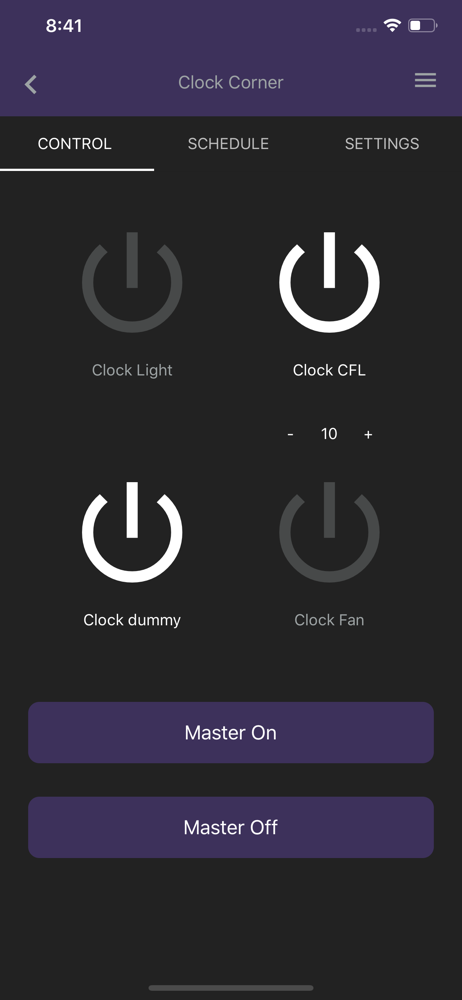Turn off Clock CFL
This screenshot has height=1000, width=462.
[x=329, y=282]
